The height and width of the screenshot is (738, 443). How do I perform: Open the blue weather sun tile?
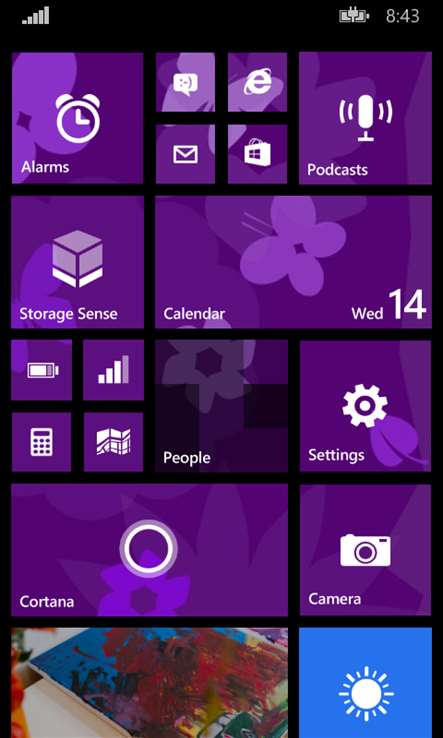[x=365, y=683]
